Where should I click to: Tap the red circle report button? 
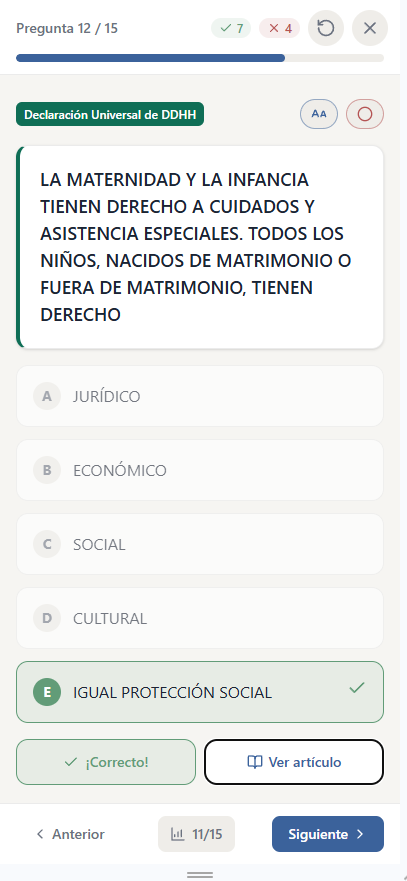[x=365, y=114]
